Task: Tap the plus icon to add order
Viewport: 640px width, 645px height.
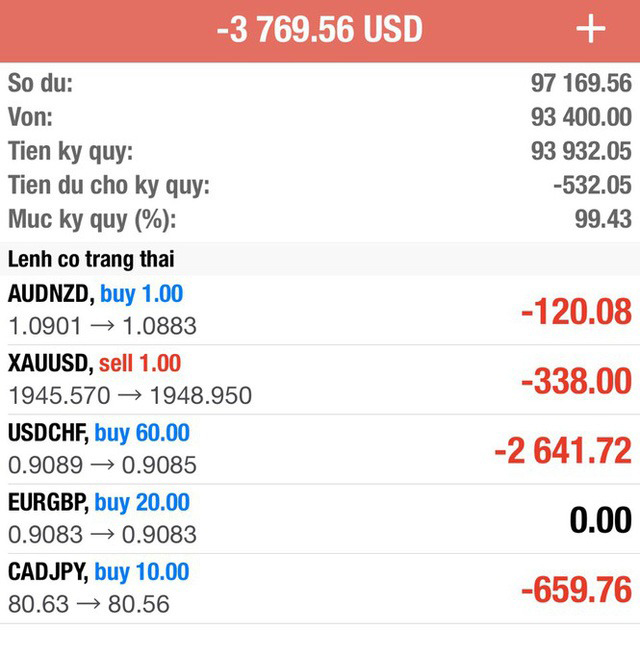Action: (x=591, y=30)
